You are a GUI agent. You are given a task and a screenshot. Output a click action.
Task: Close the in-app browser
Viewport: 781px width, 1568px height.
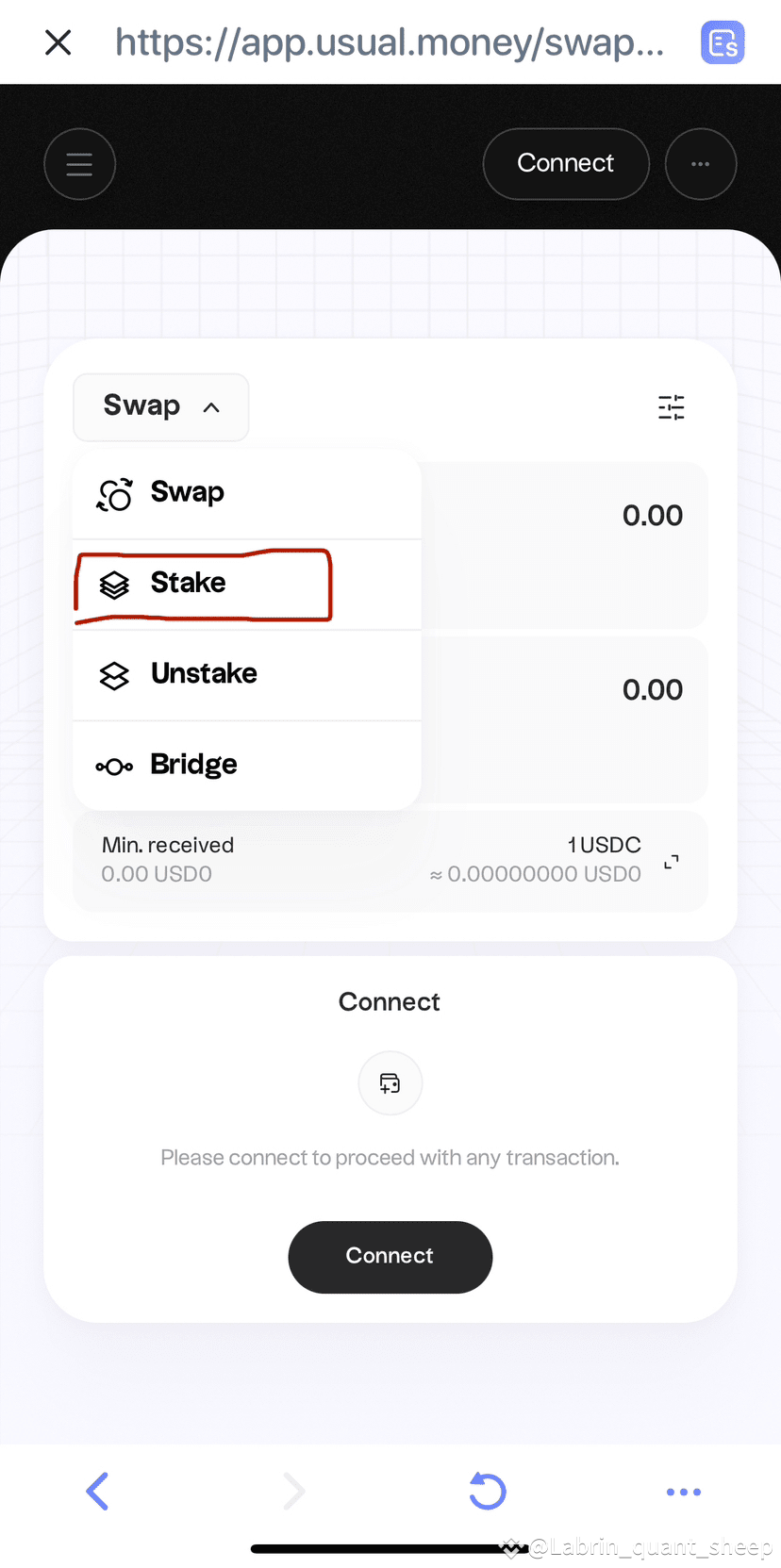(58, 42)
